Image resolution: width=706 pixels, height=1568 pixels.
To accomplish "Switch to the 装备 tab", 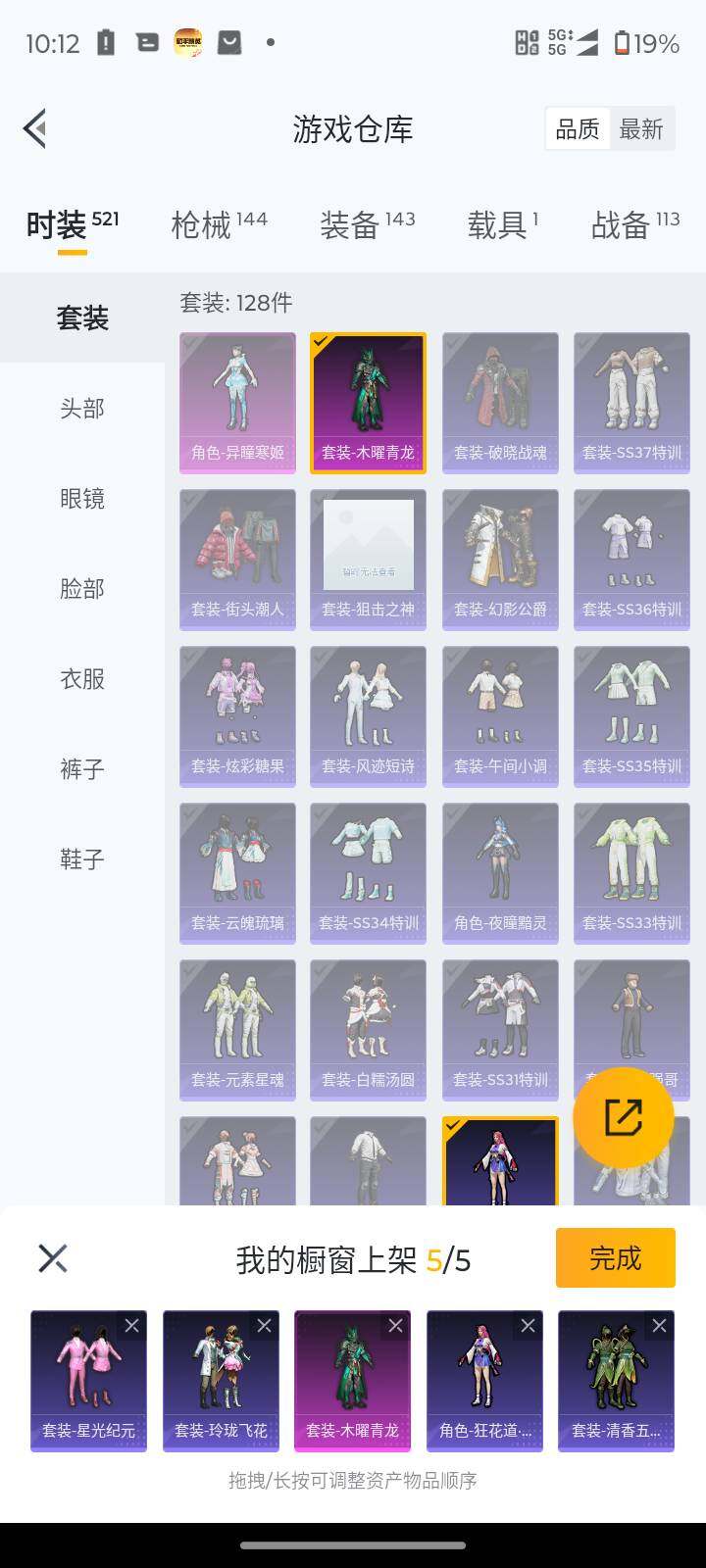I will (x=367, y=225).
